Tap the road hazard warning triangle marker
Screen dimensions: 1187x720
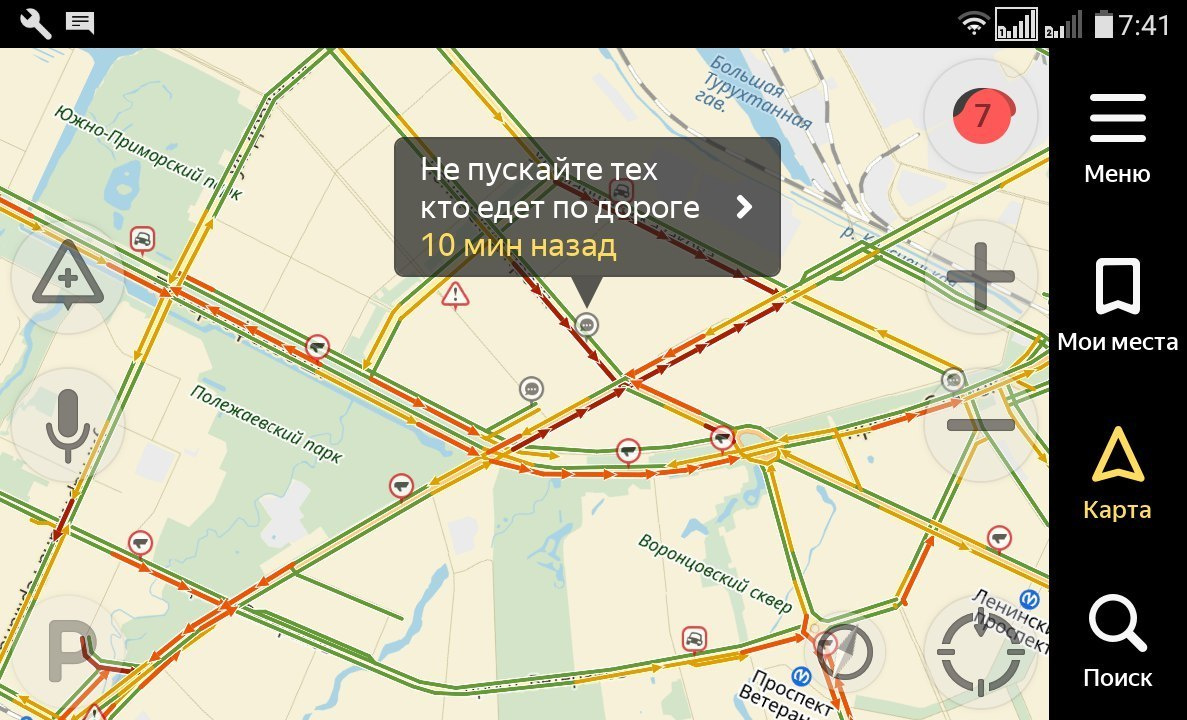[456, 294]
